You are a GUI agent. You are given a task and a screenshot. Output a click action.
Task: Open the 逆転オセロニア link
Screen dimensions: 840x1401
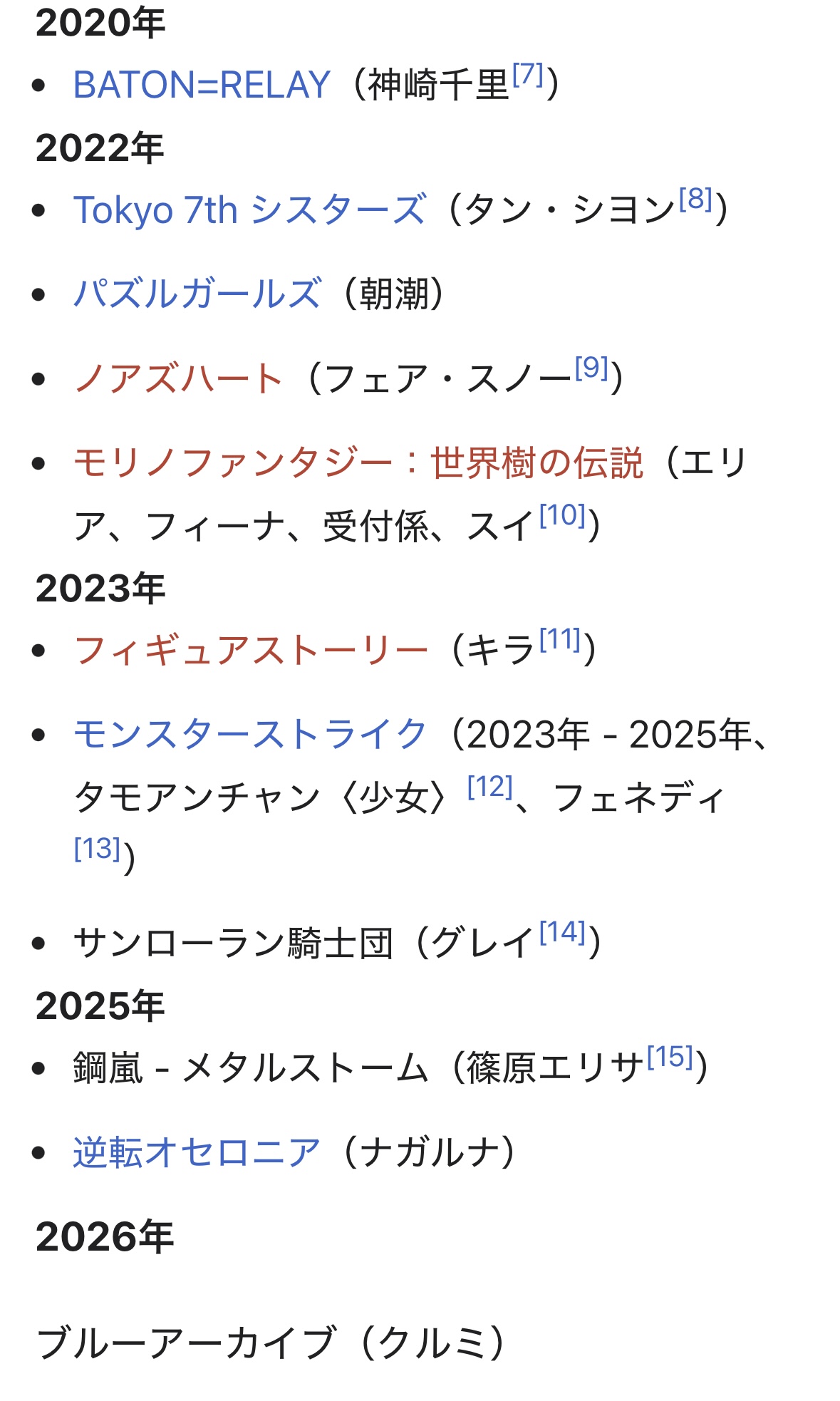[x=197, y=1152]
